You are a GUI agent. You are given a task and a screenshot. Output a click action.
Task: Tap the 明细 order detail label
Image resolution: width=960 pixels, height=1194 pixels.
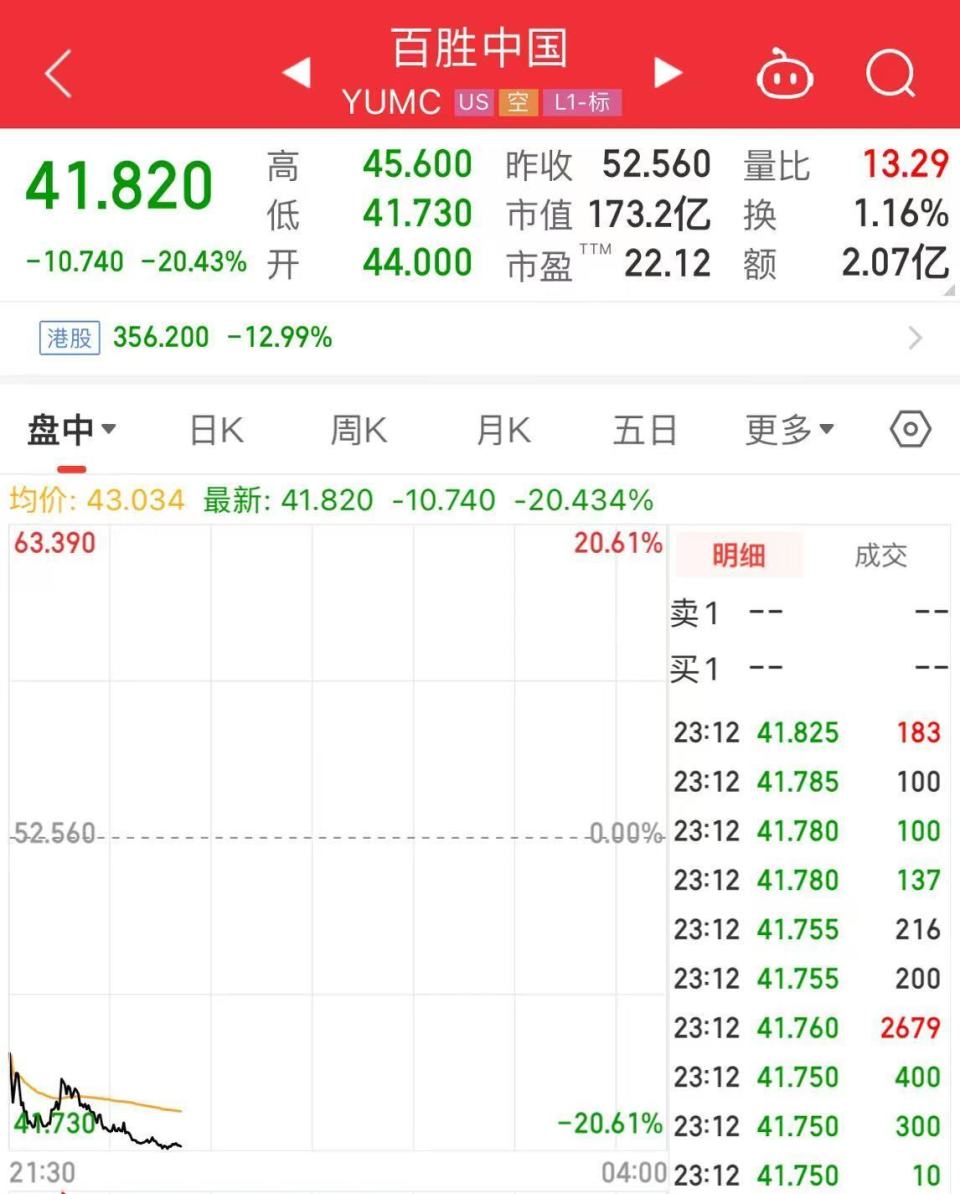point(739,556)
